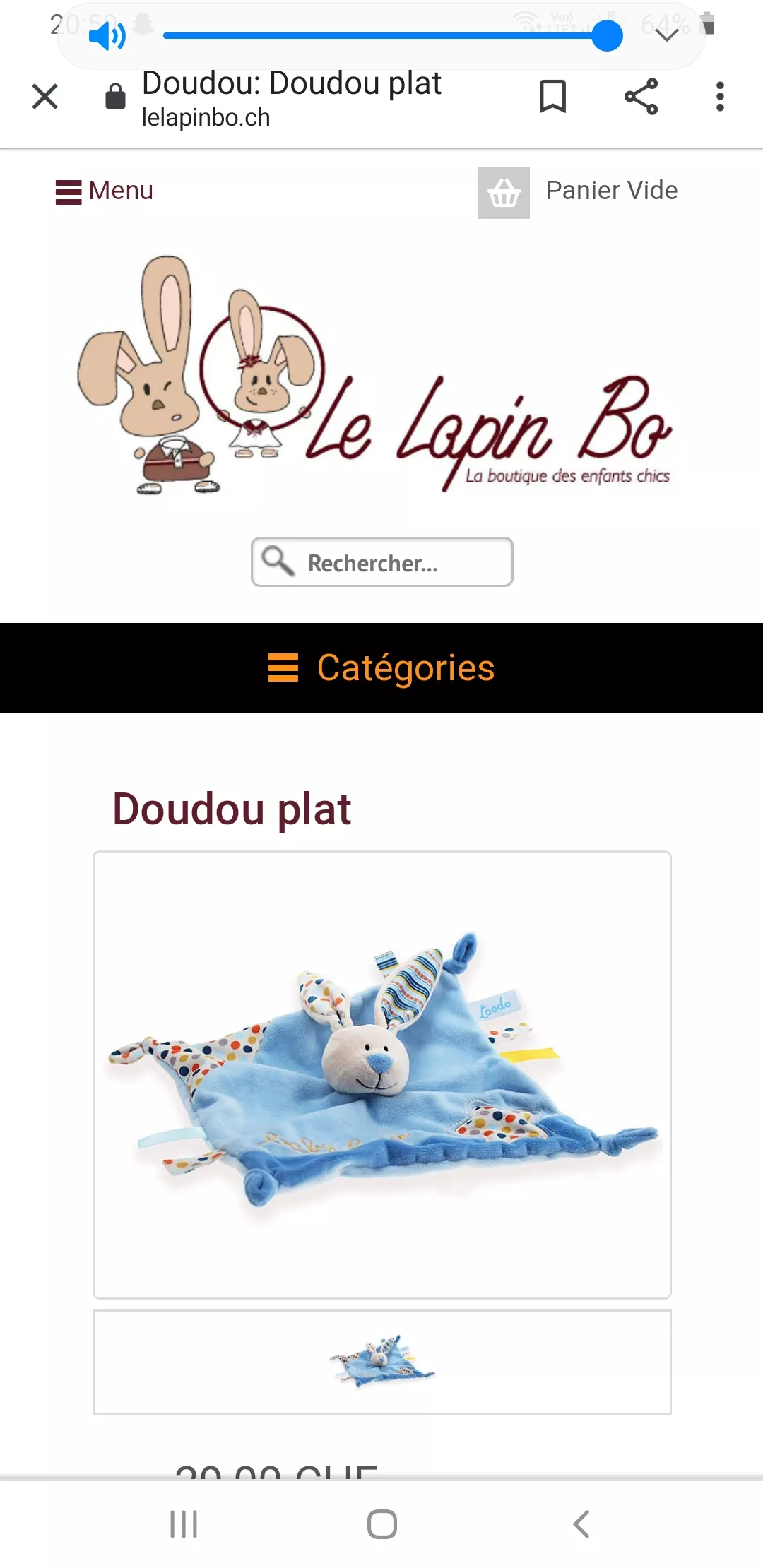Open the site Menu
The image size is (763, 1568).
105,191
